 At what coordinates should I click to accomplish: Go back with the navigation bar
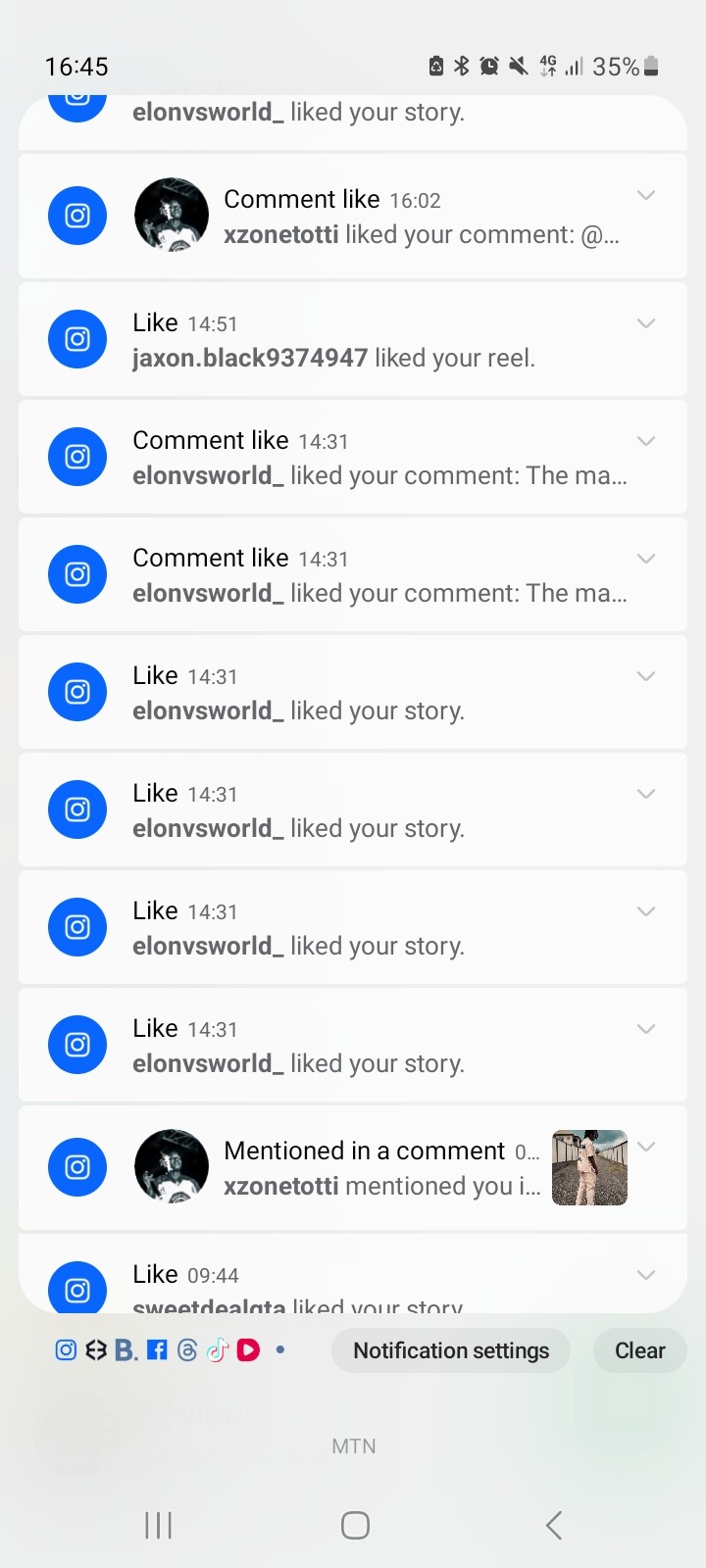click(554, 1525)
